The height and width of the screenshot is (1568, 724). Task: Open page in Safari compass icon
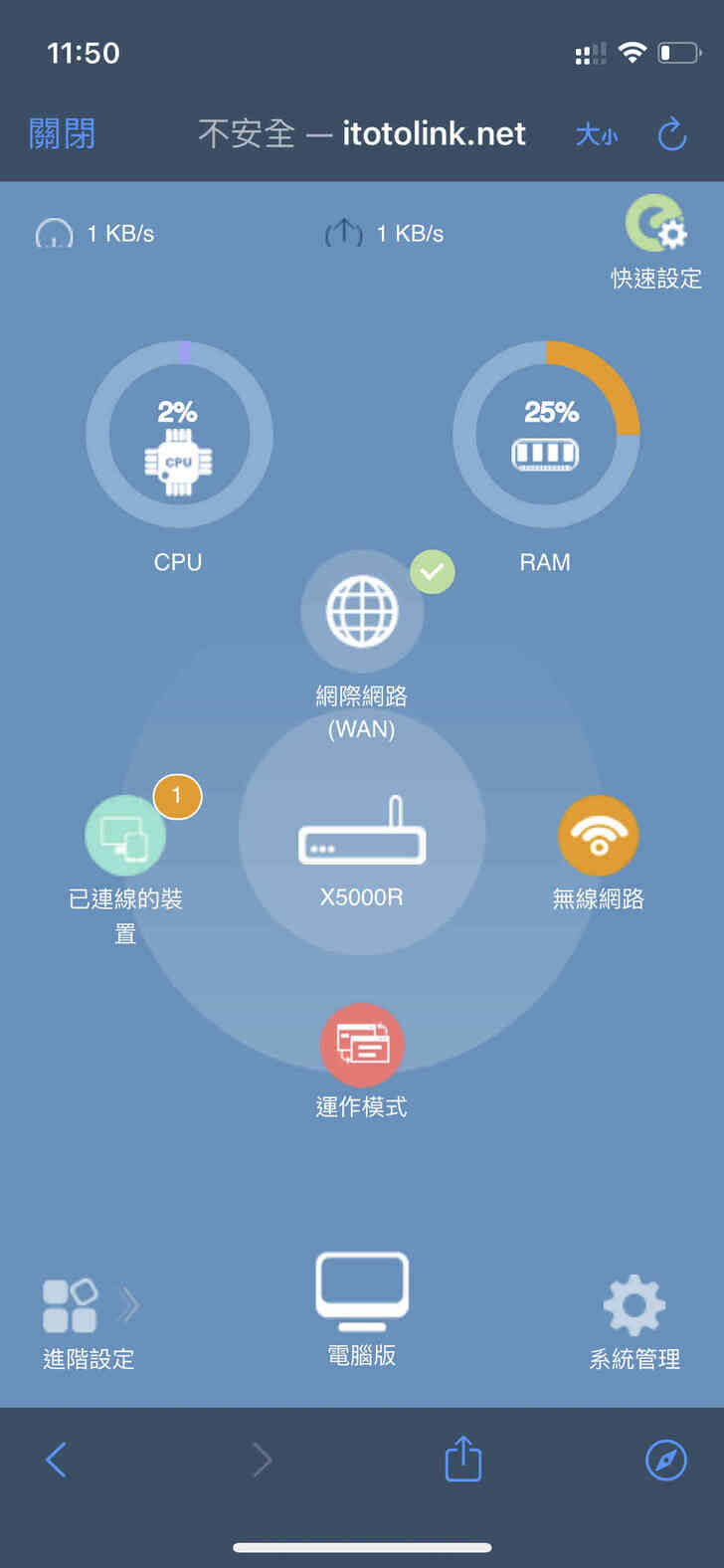665,1460
